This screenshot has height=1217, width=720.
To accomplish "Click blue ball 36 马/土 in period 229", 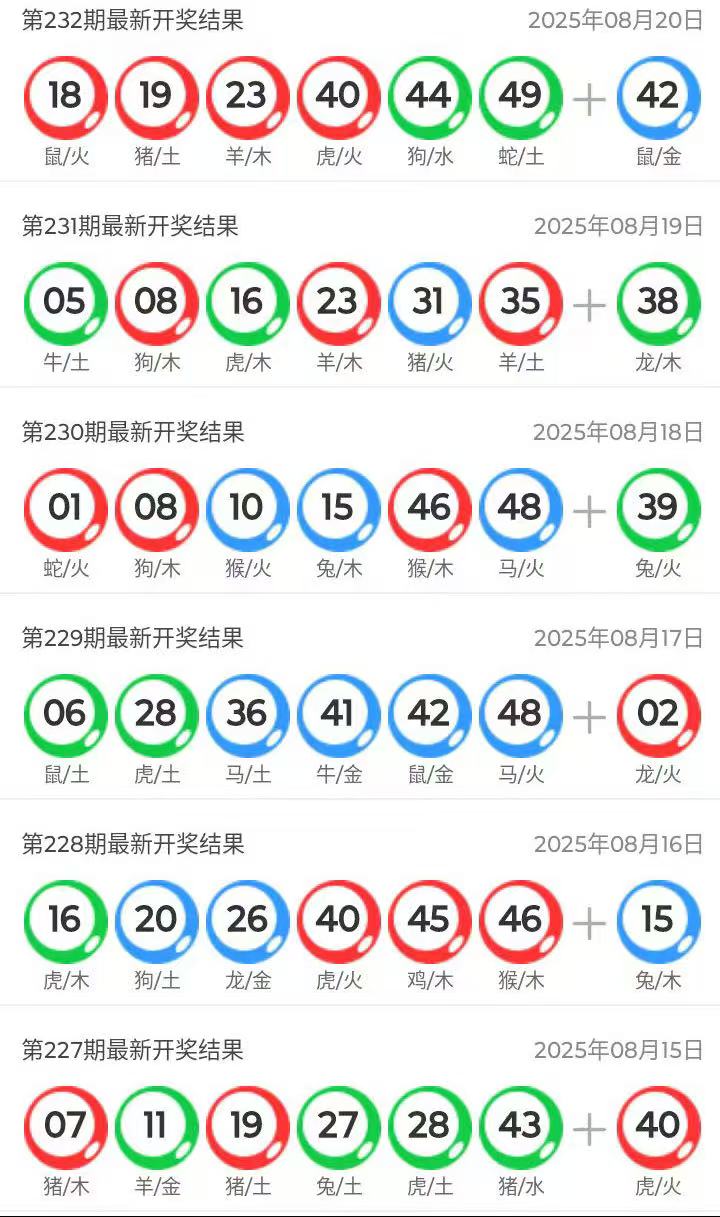I will [x=247, y=715].
